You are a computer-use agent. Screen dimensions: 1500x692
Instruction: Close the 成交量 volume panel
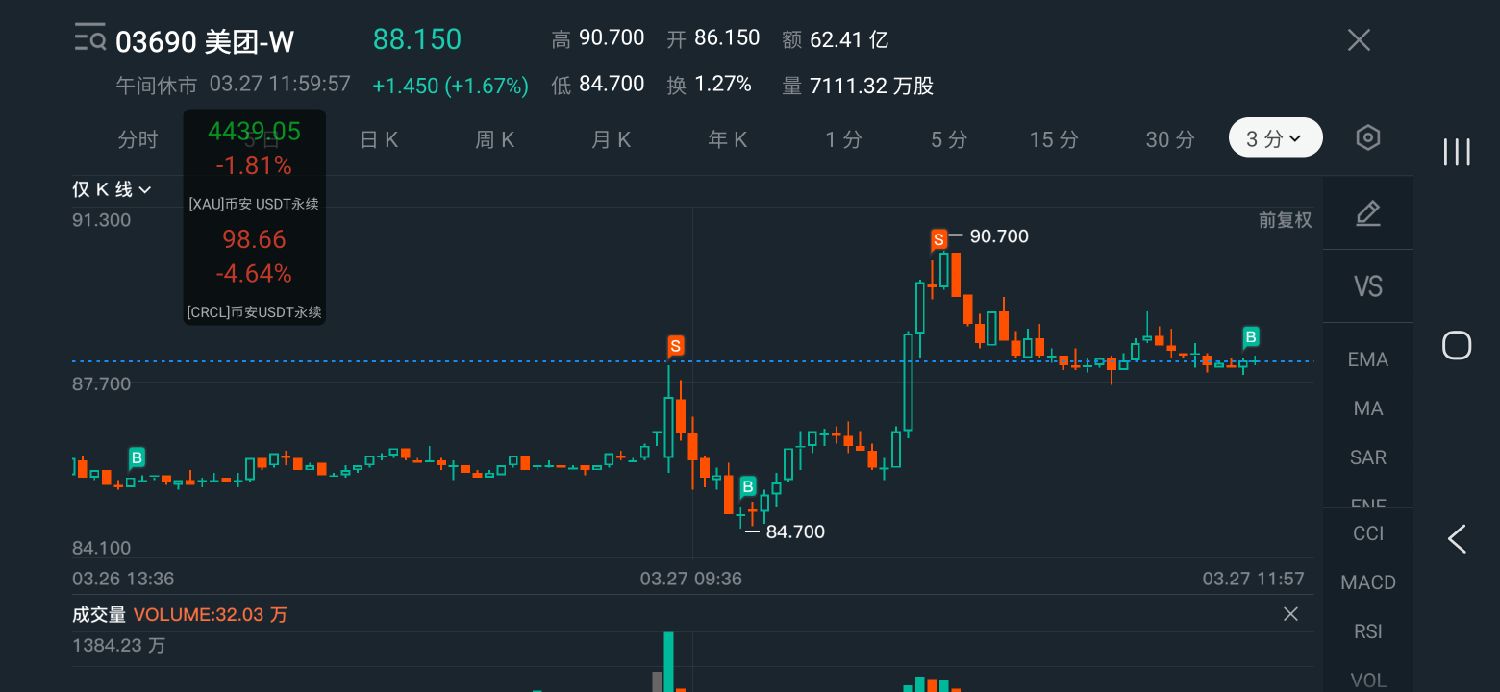[1291, 614]
